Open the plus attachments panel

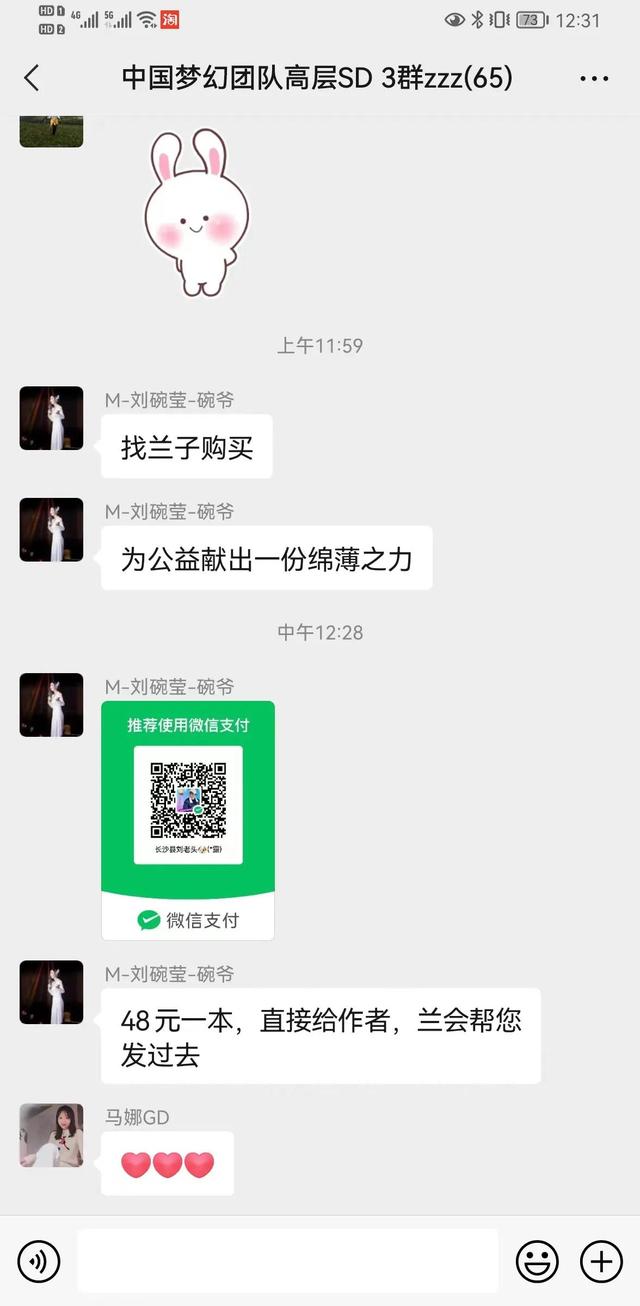point(601,1261)
